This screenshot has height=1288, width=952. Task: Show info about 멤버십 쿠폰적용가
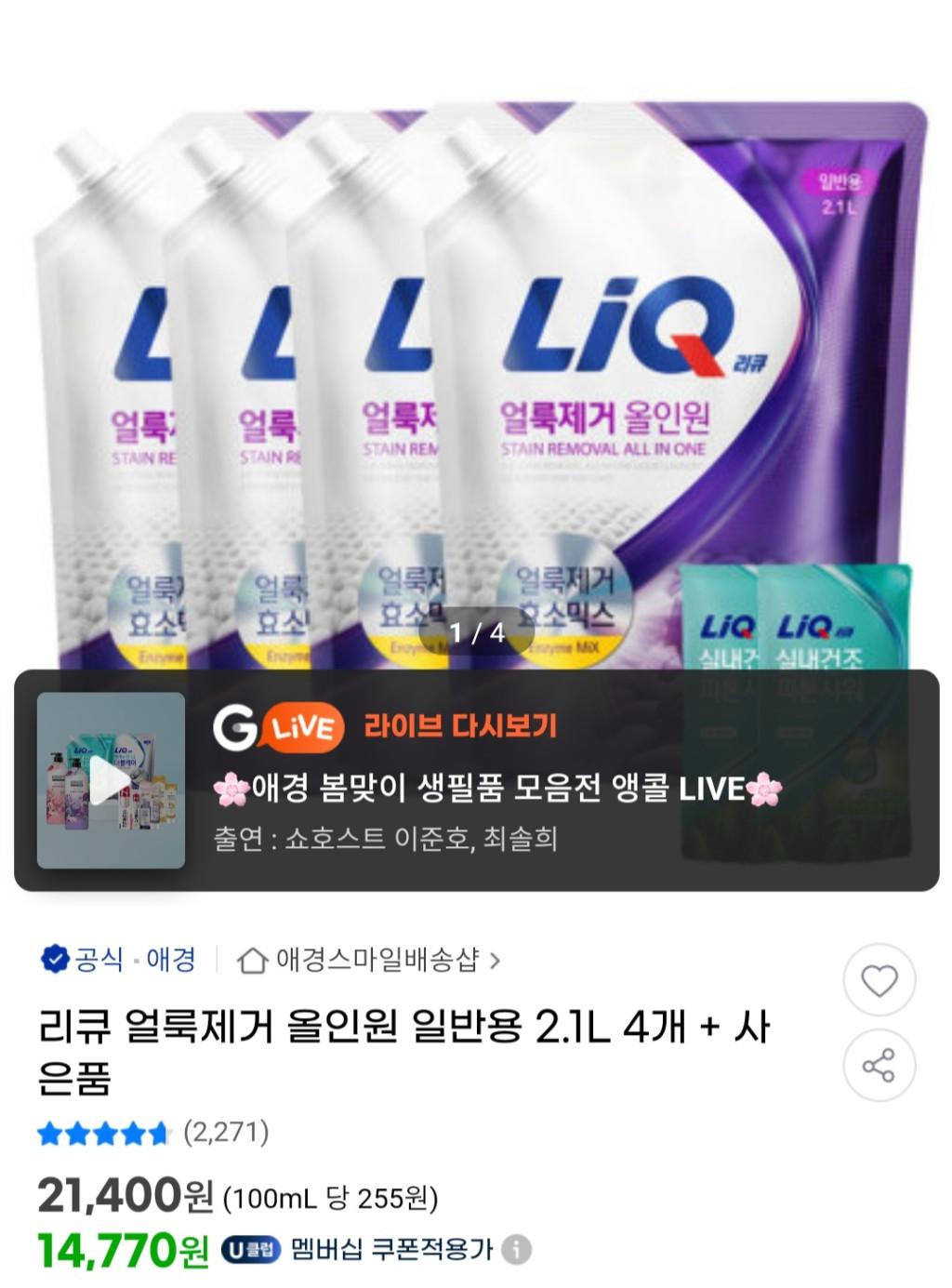pos(517,1249)
